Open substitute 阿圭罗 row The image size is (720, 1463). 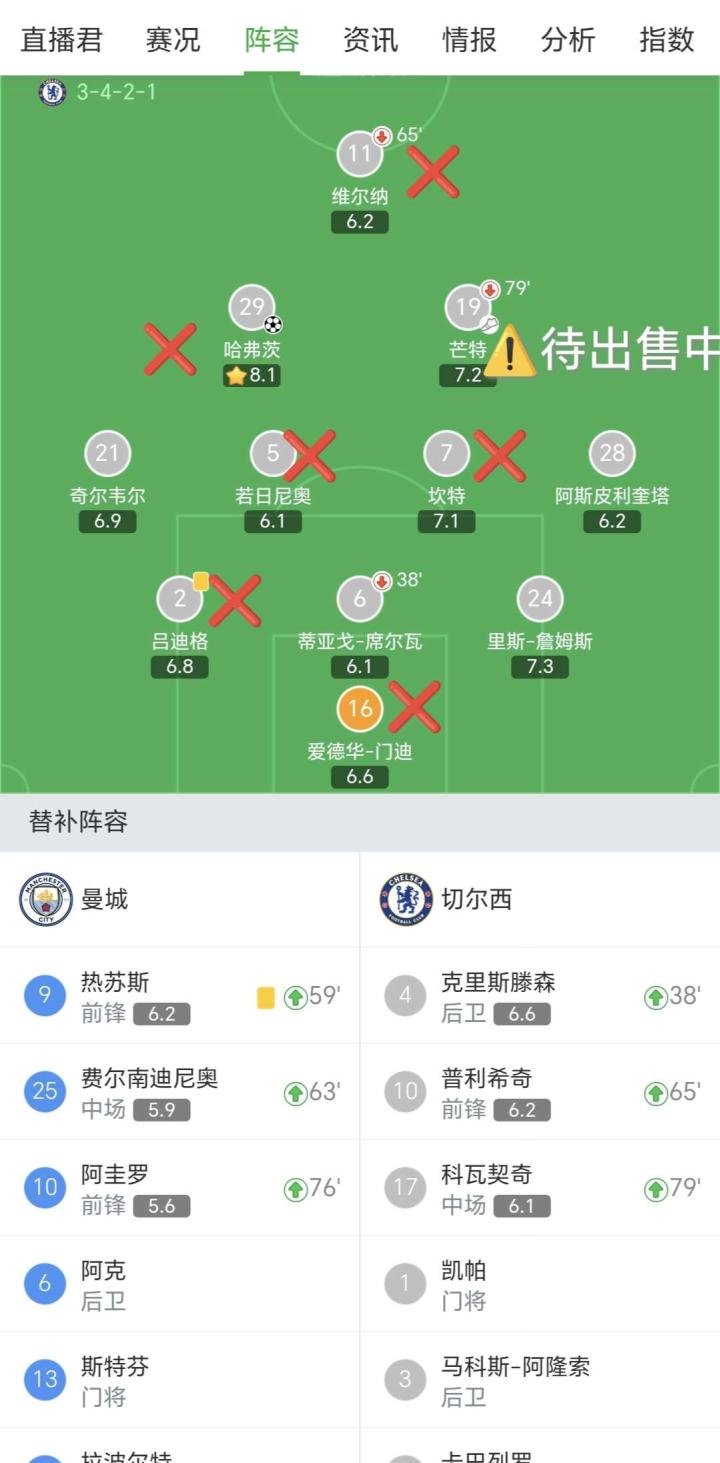(x=180, y=1188)
